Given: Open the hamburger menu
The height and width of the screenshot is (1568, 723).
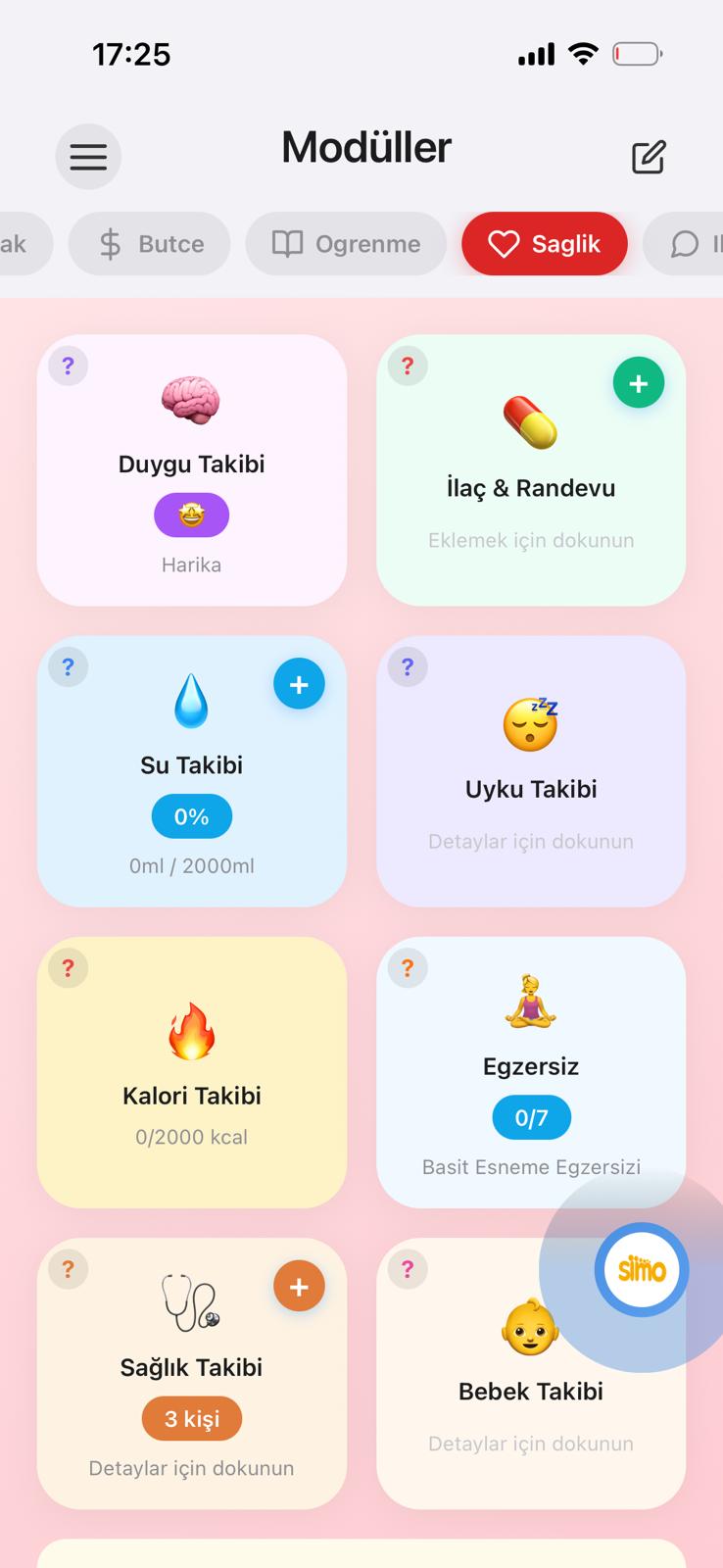Looking at the screenshot, I should click(88, 156).
